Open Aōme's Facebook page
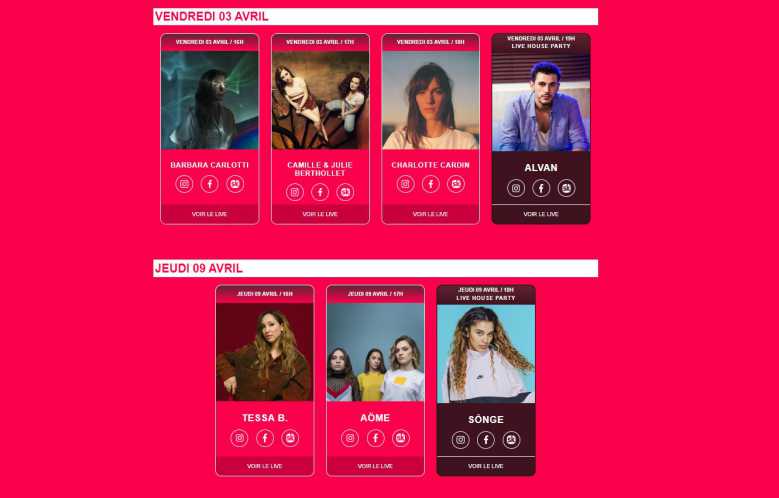Screen dimensions: 779x498 coord(375,438)
